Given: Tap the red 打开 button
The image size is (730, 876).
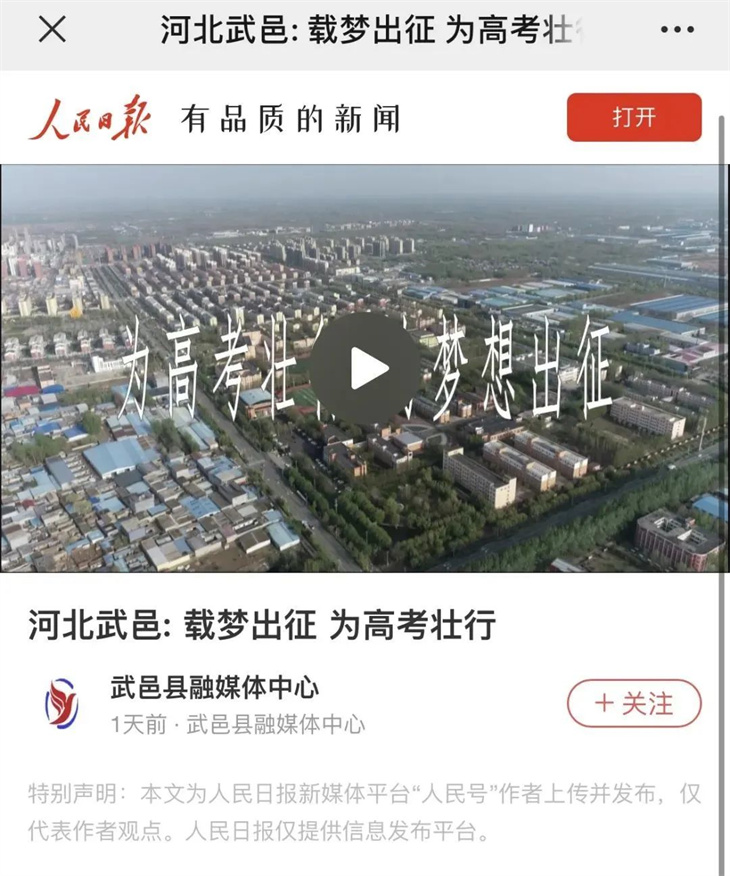Looking at the screenshot, I should (634, 117).
